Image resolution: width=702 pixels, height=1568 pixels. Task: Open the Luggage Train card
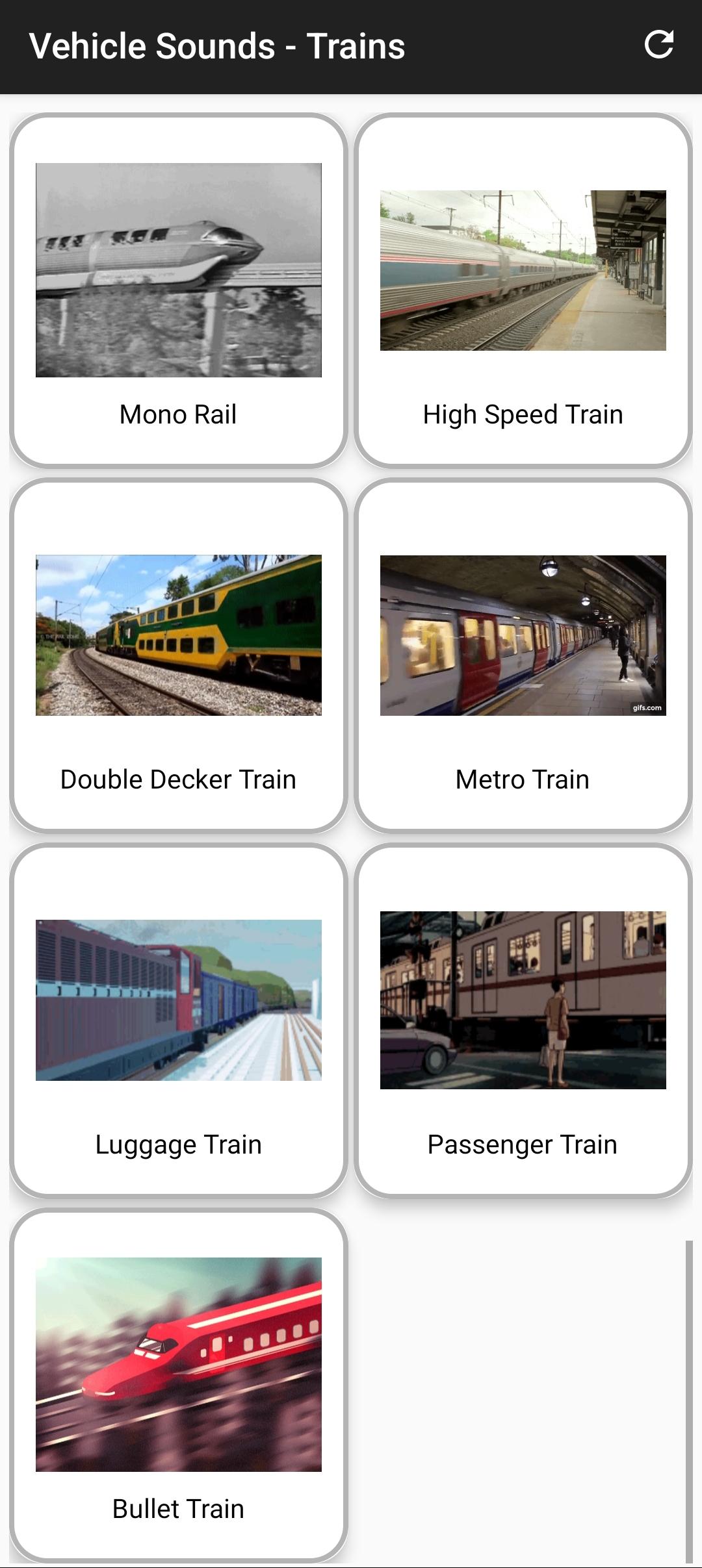178,1020
